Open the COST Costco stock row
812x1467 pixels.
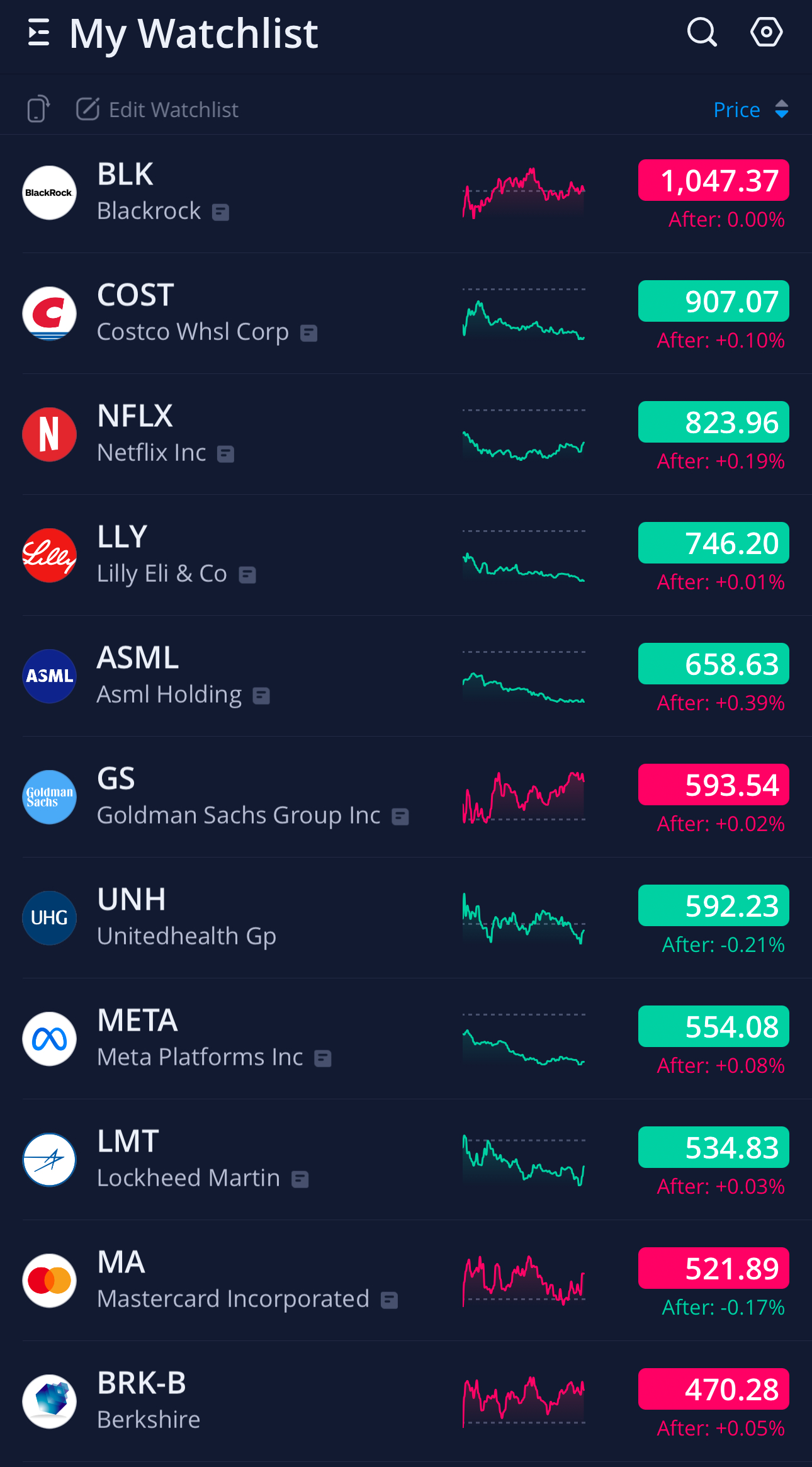tap(406, 314)
